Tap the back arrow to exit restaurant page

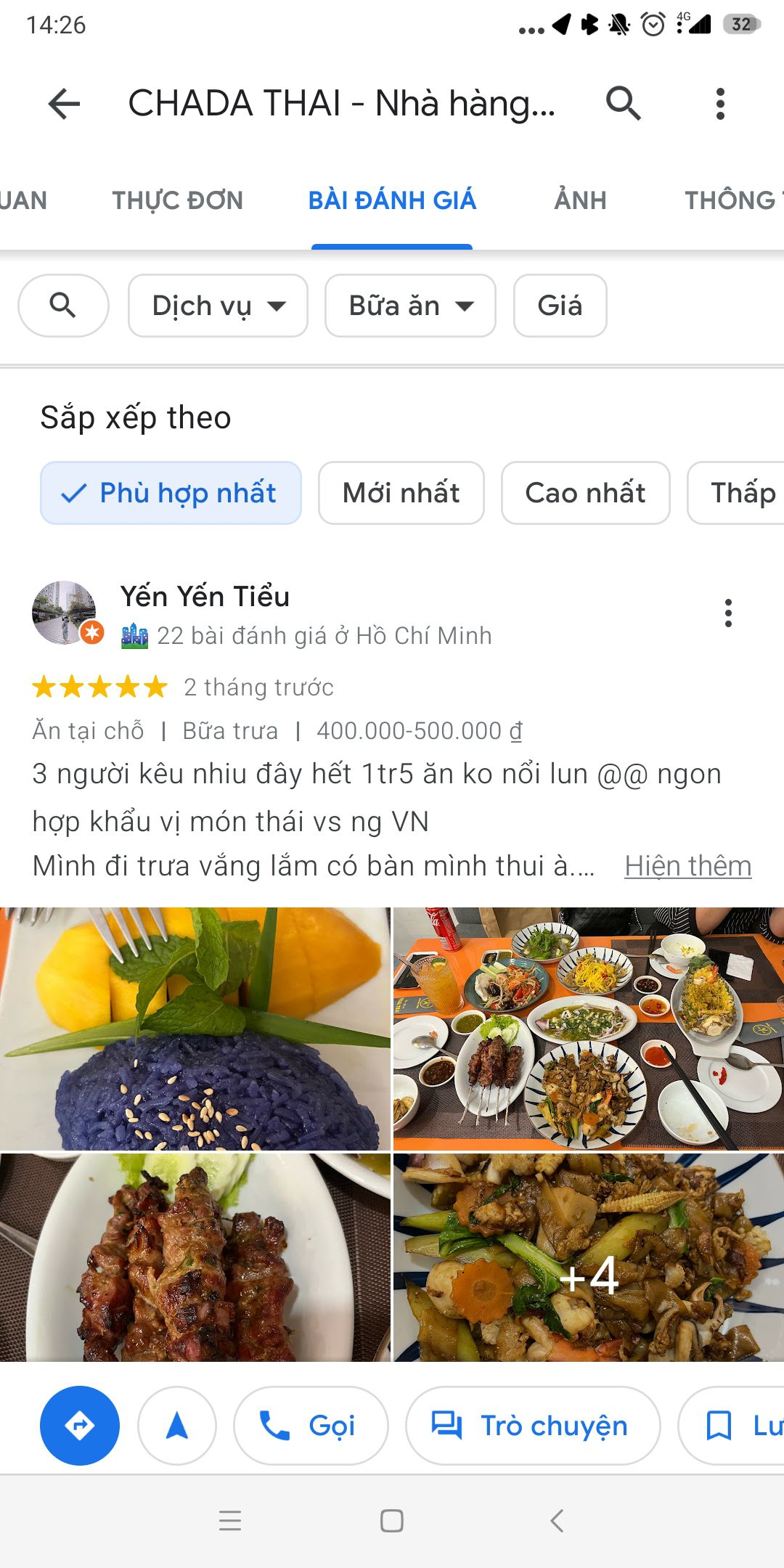pyautogui.click(x=64, y=103)
